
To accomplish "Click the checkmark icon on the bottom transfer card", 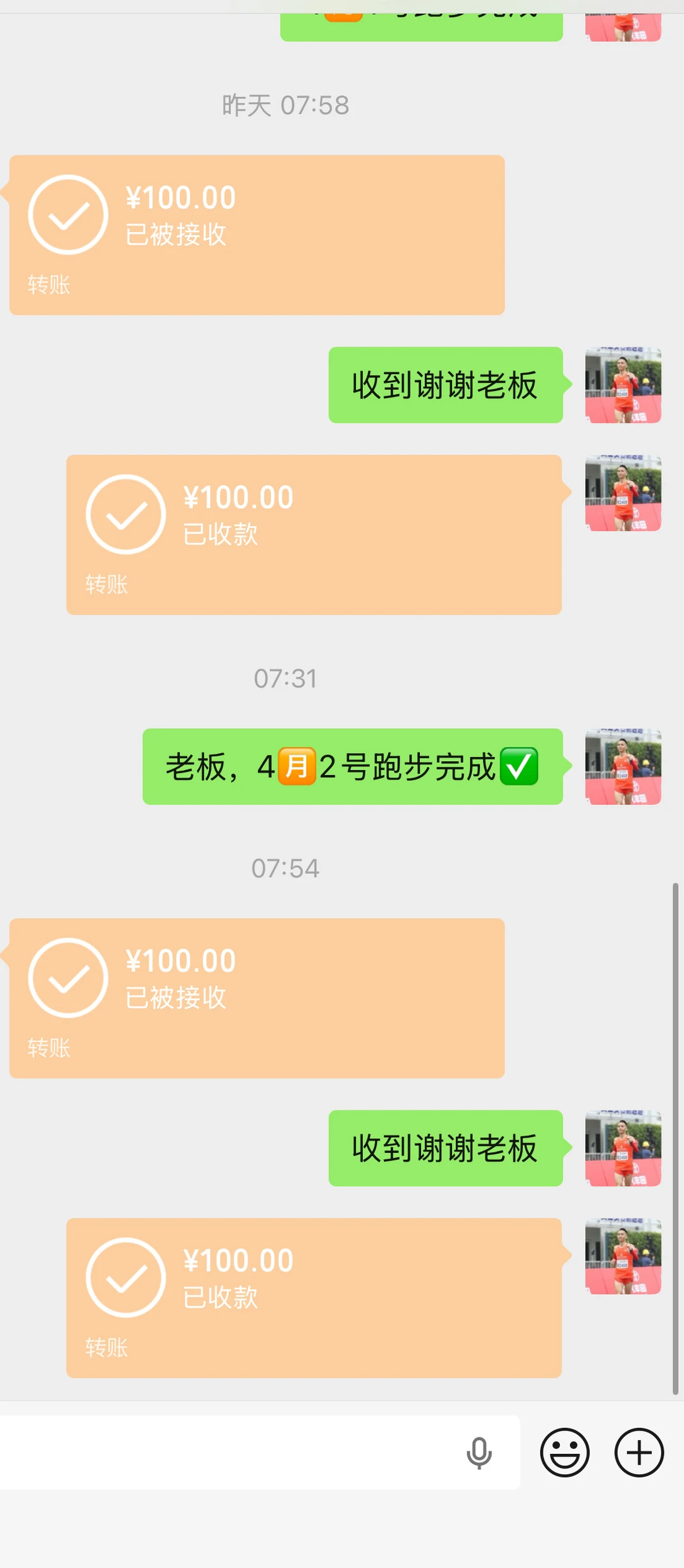I will pyautogui.click(x=125, y=1277).
